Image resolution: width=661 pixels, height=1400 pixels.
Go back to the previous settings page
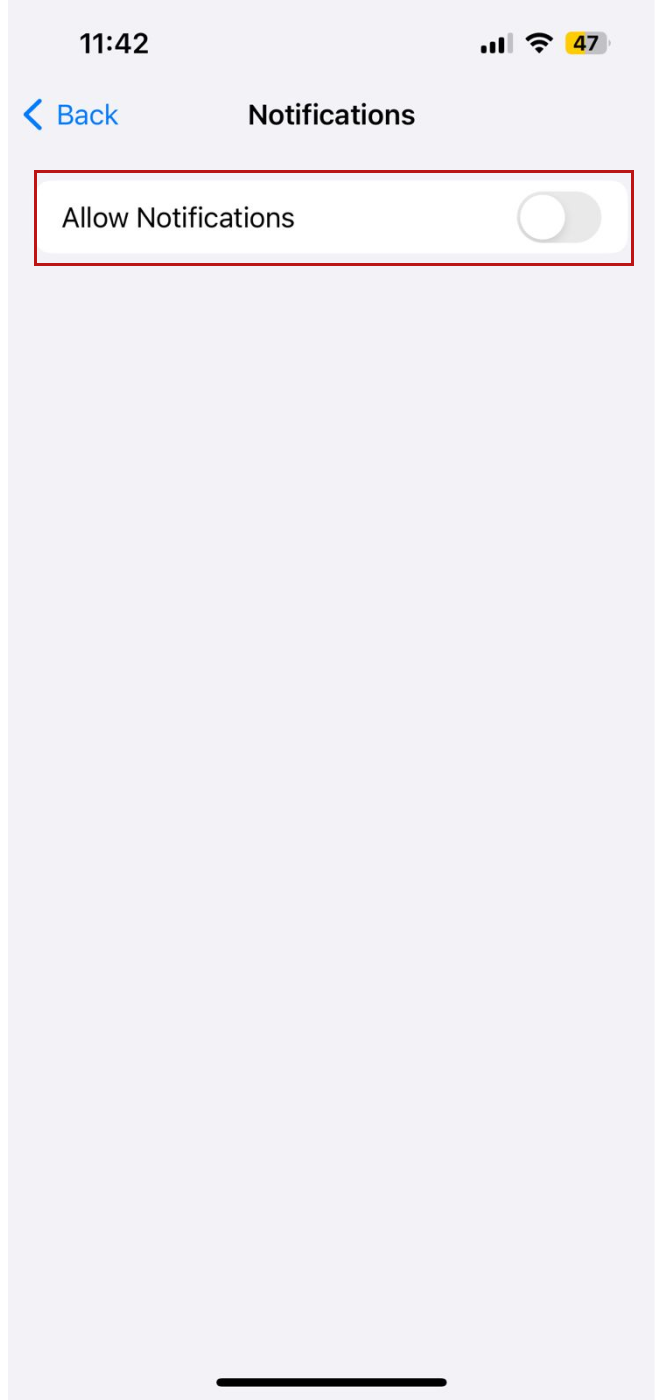70,115
